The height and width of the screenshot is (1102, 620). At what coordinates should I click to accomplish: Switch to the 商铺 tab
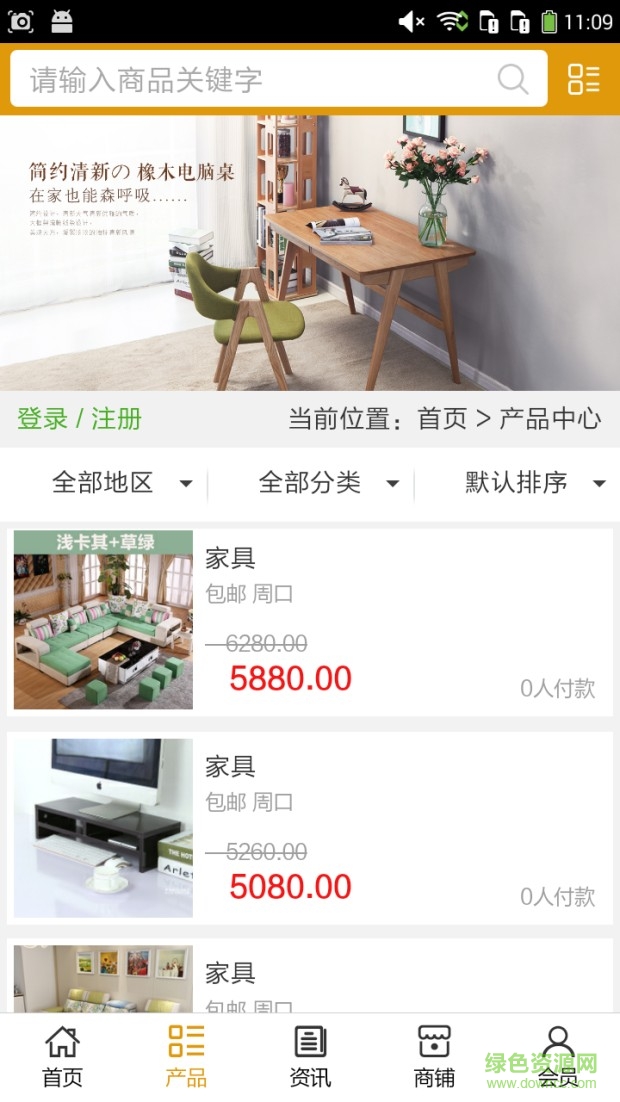pos(434,1056)
